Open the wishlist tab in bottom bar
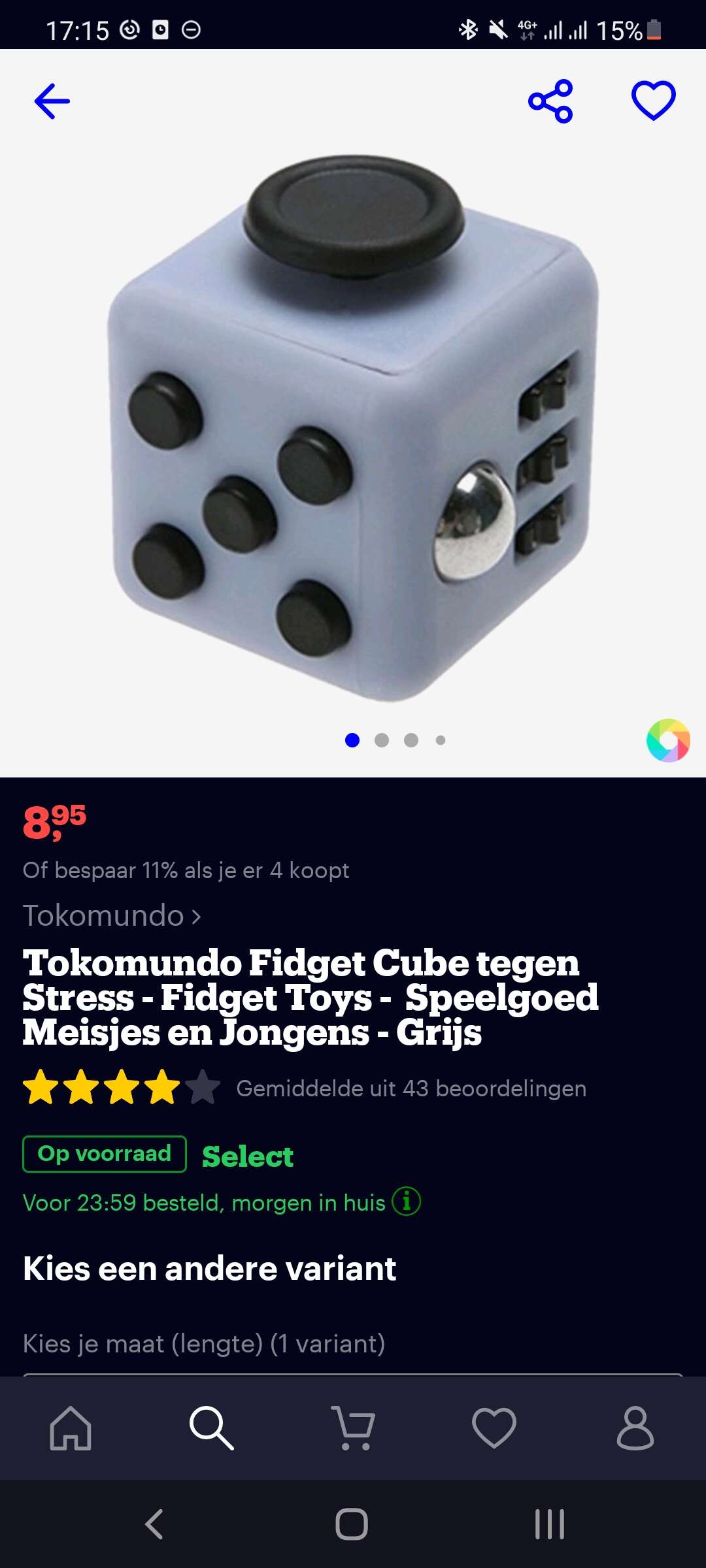Screen dimensions: 706x1568 click(494, 1428)
